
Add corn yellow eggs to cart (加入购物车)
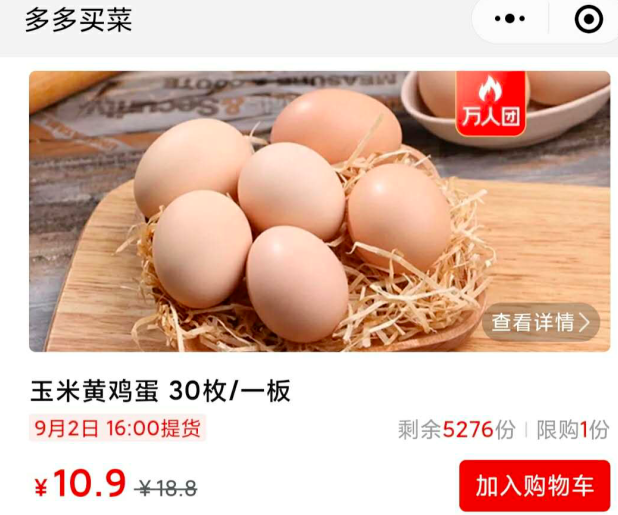(534, 486)
